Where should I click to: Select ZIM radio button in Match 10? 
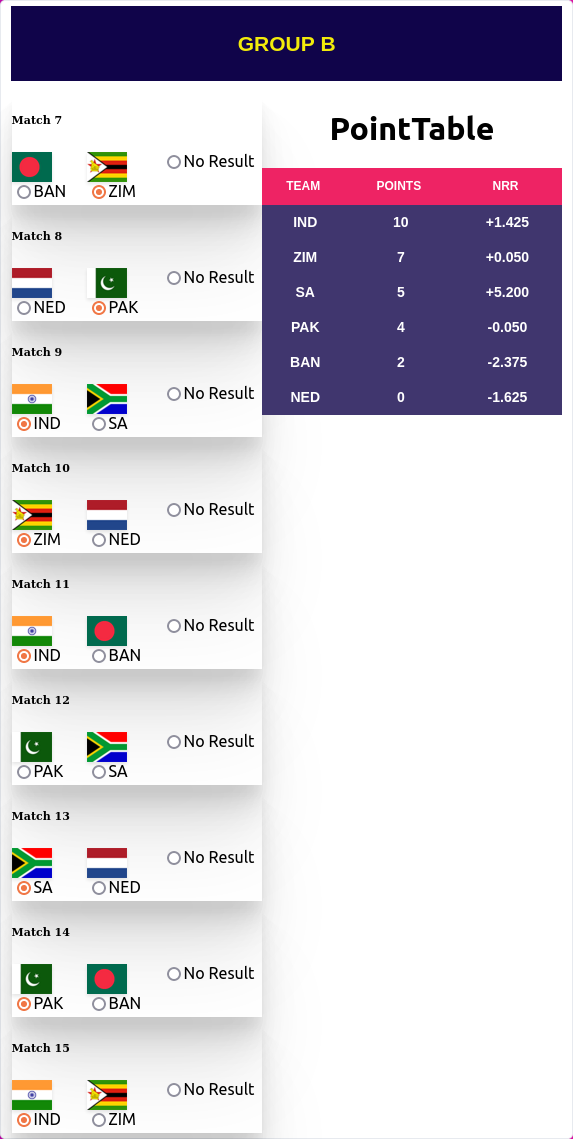[x=24, y=540]
